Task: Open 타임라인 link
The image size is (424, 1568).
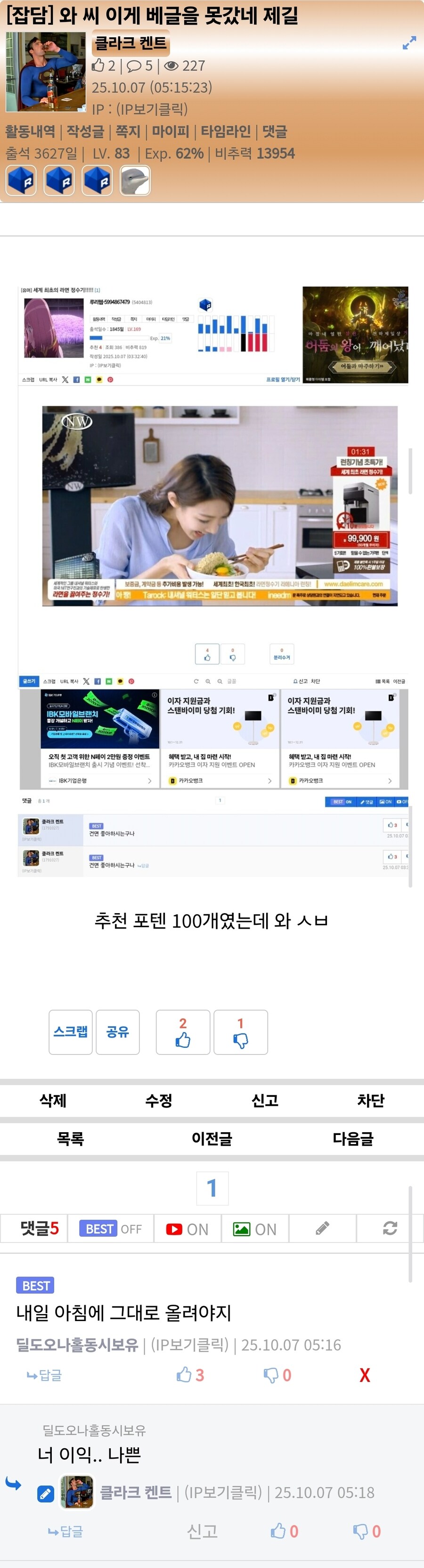Action: pyautogui.click(x=226, y=131)
